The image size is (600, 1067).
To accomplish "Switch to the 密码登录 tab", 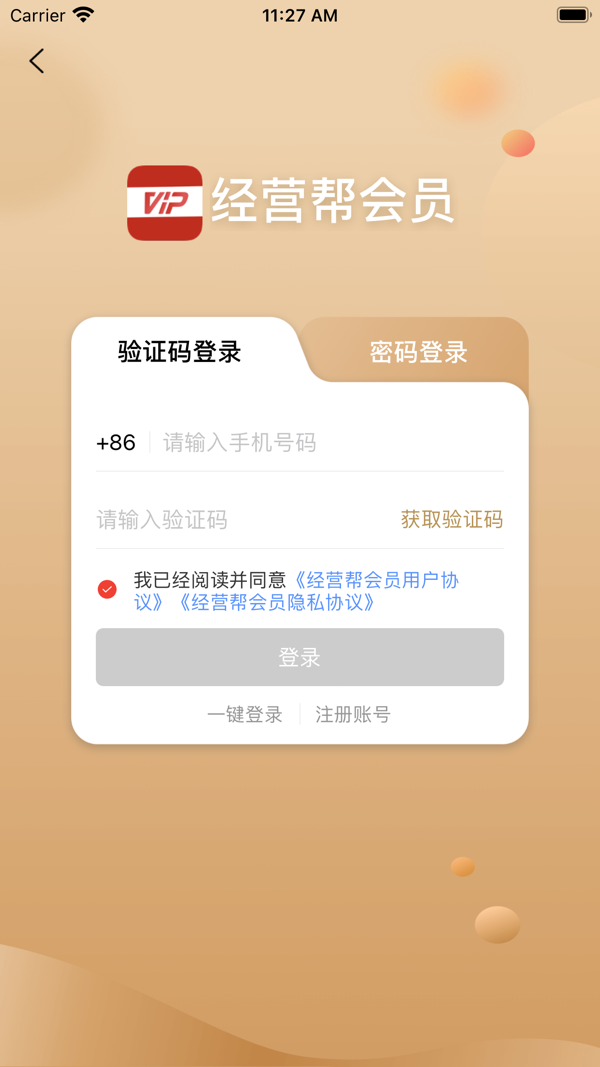I will click(x=418, y=352).
